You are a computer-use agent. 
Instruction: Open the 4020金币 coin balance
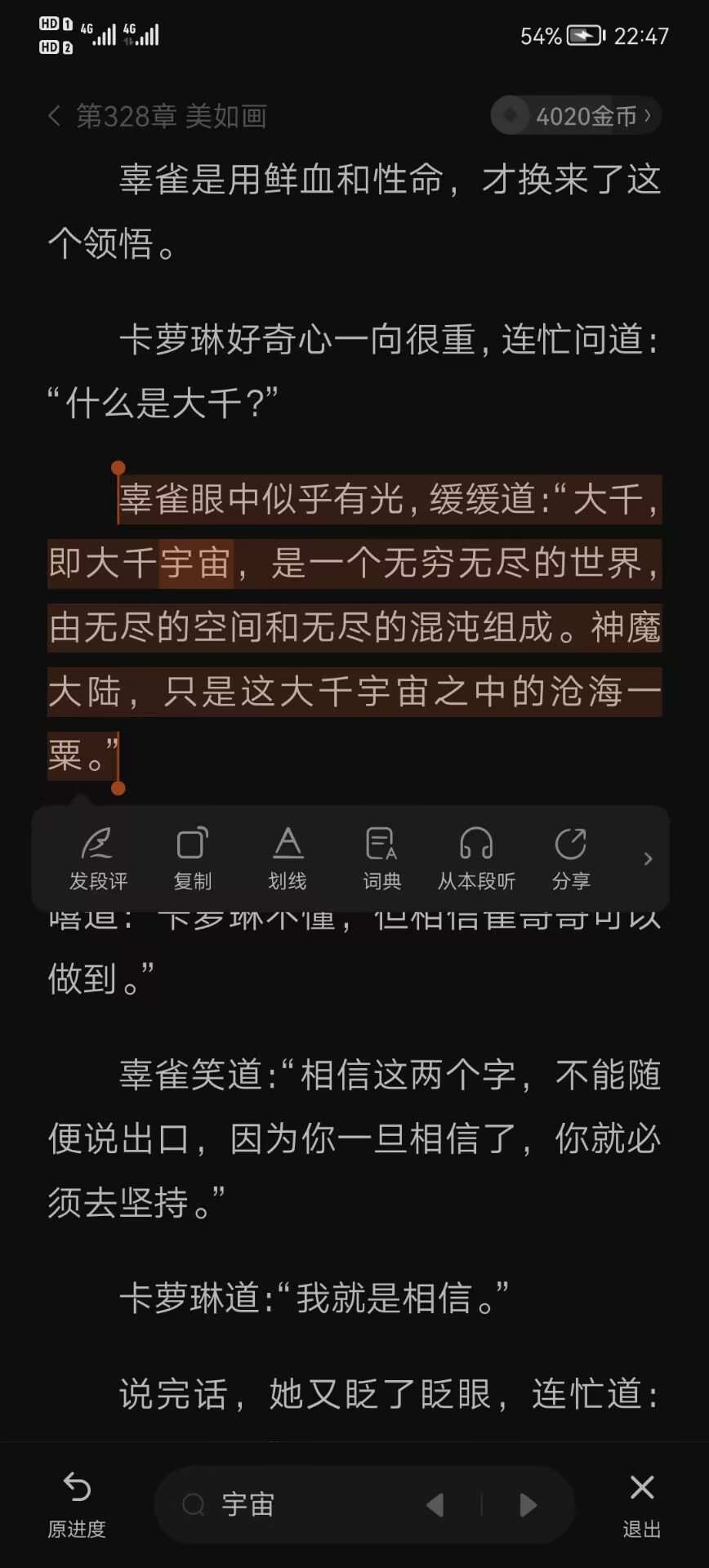(x=577, y=116)
